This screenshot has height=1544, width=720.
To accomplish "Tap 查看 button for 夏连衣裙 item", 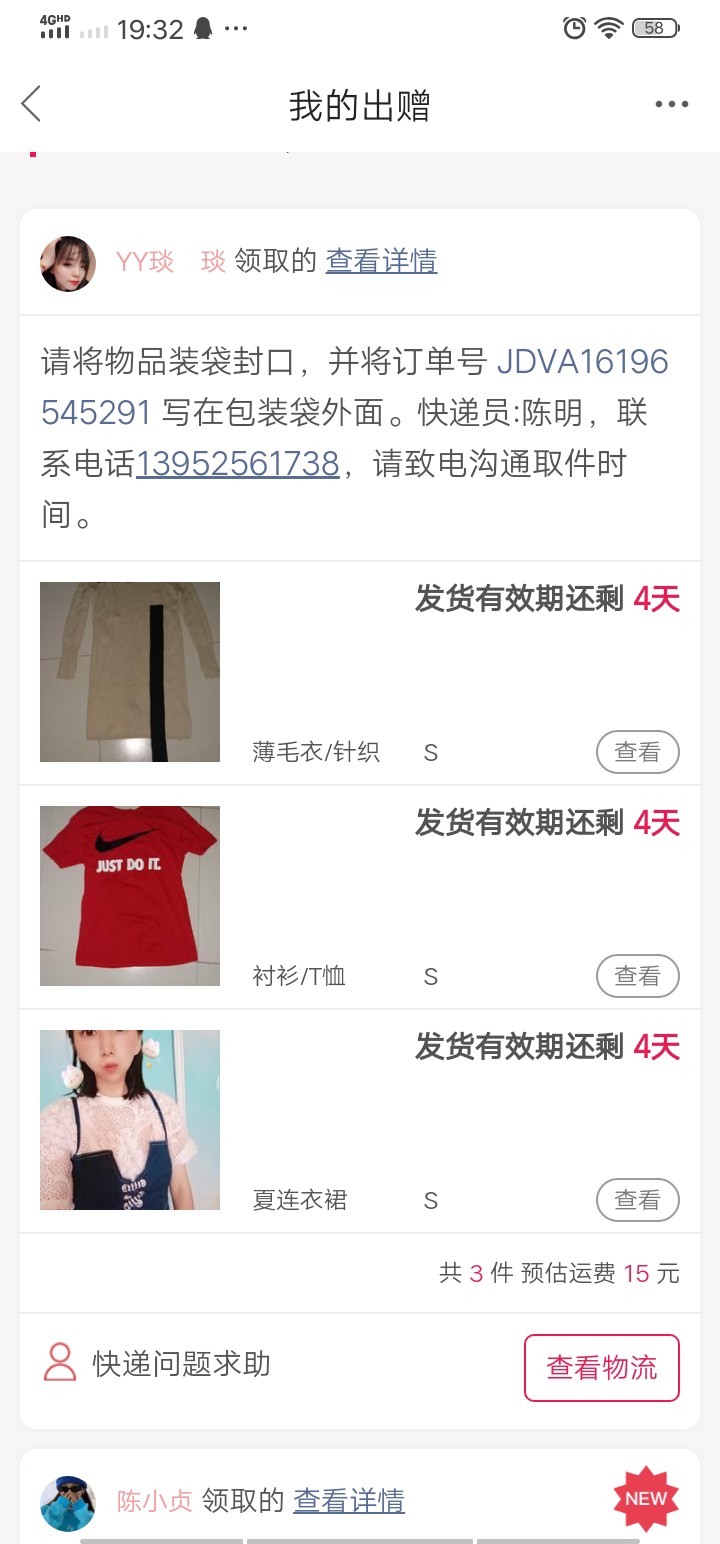I will tap(637, 1200).
